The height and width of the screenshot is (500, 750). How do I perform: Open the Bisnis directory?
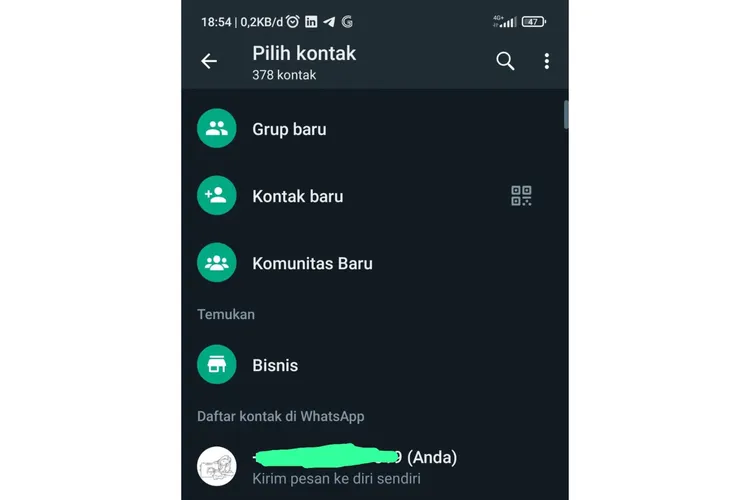coord(275,366)
